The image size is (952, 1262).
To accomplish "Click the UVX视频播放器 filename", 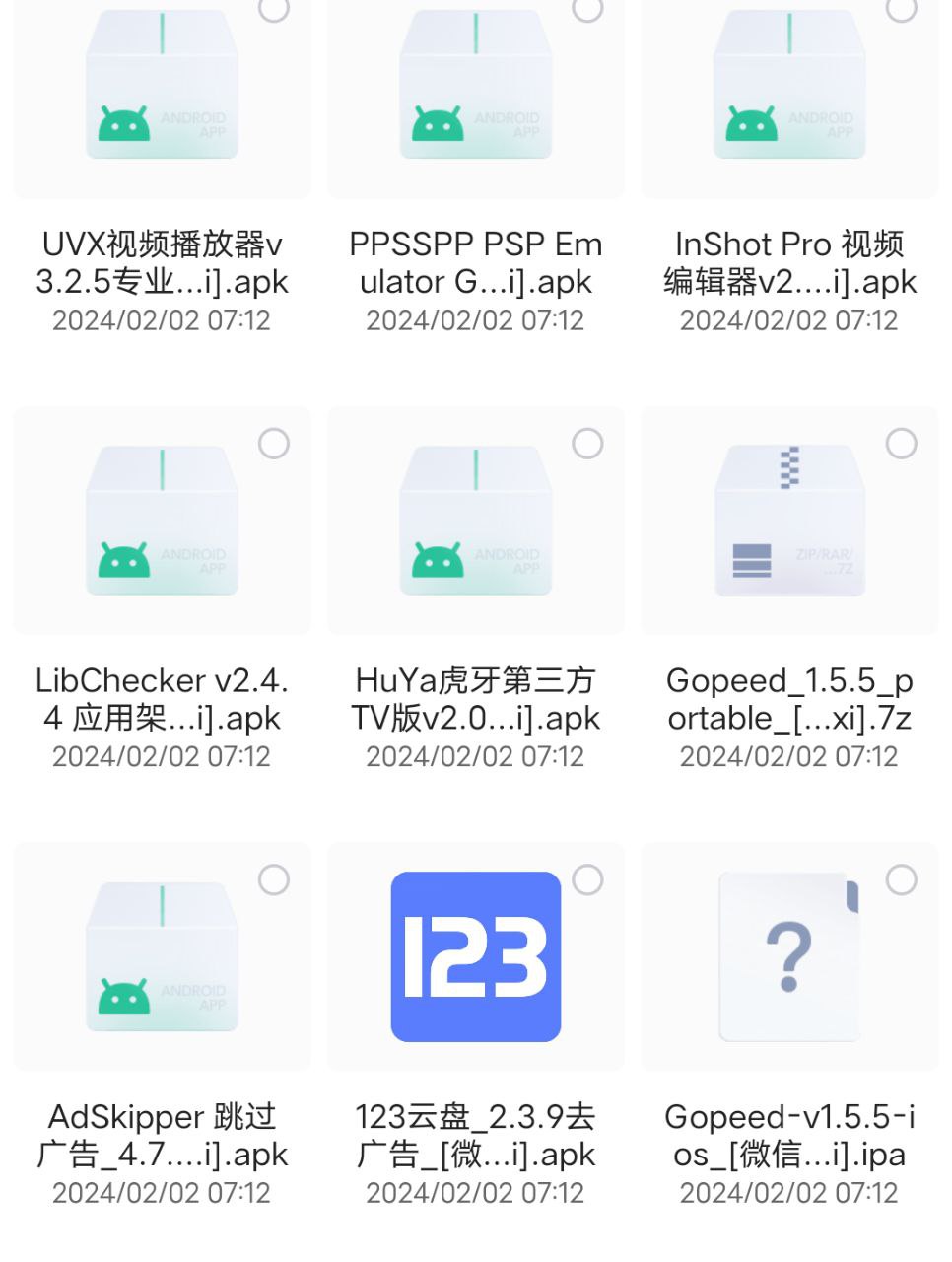I will point(160,262).
